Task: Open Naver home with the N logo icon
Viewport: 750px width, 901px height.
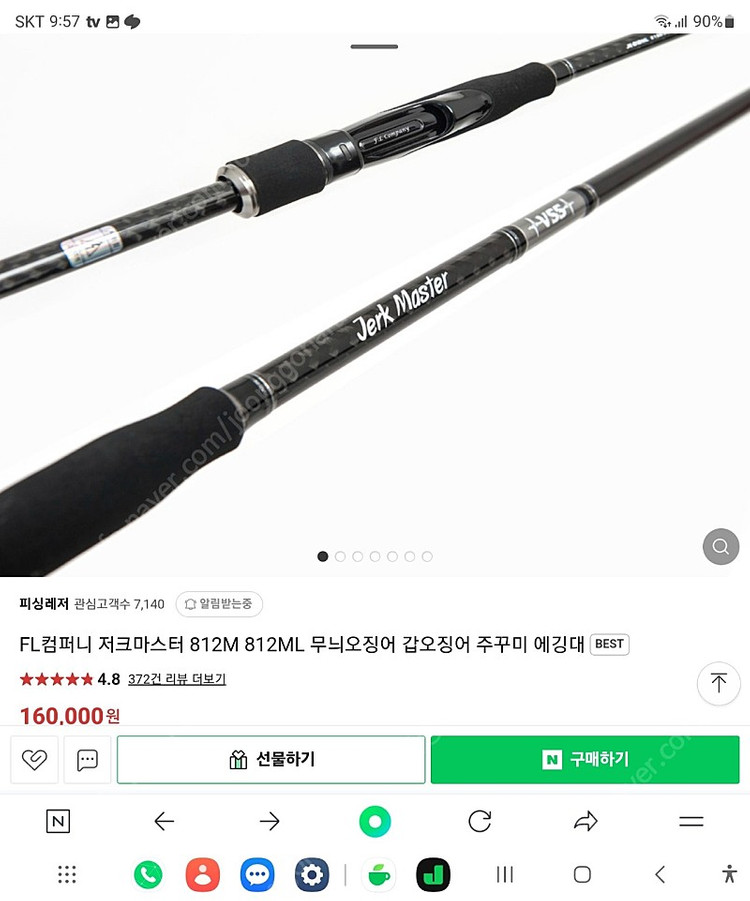Action: [x=57, y=820]
